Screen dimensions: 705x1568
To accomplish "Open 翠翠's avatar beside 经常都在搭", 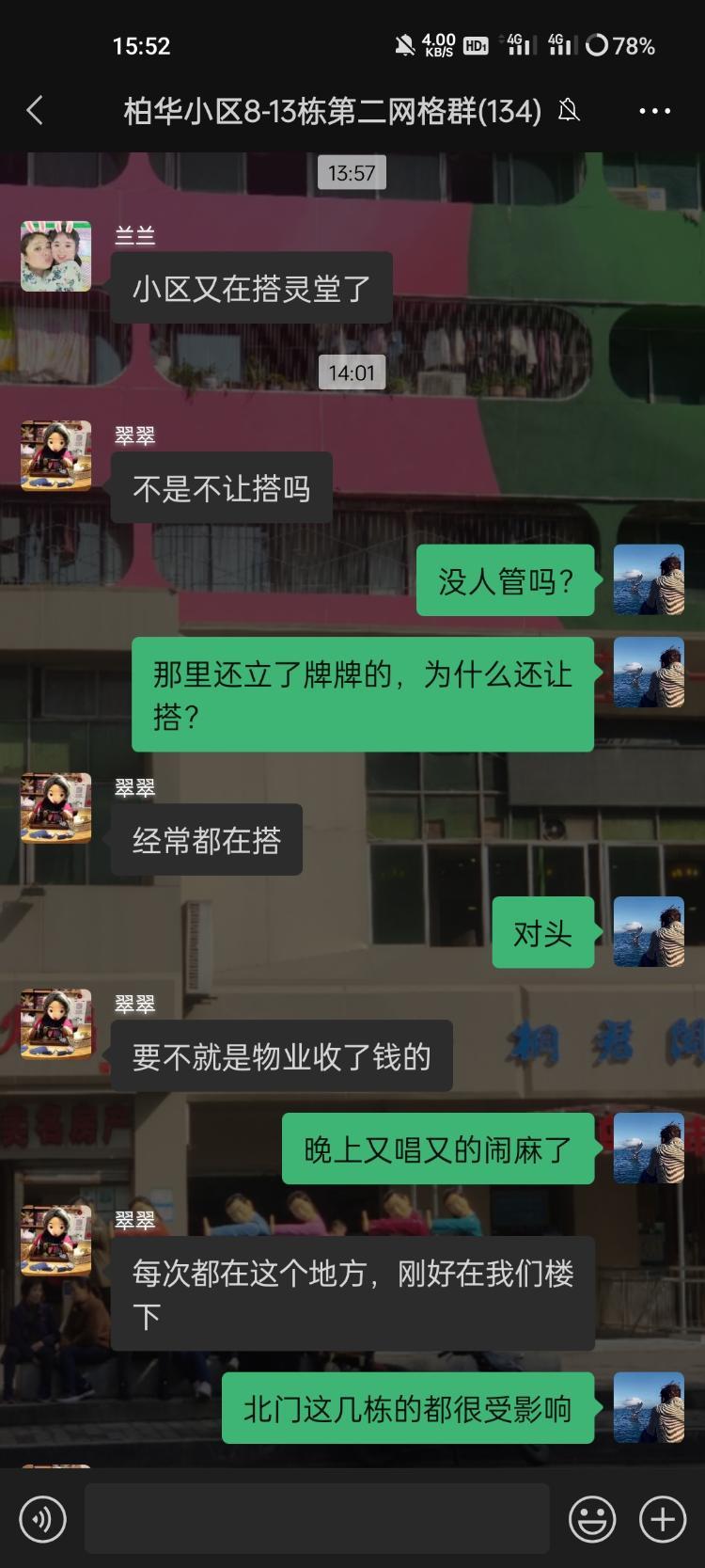I will 56,808.
